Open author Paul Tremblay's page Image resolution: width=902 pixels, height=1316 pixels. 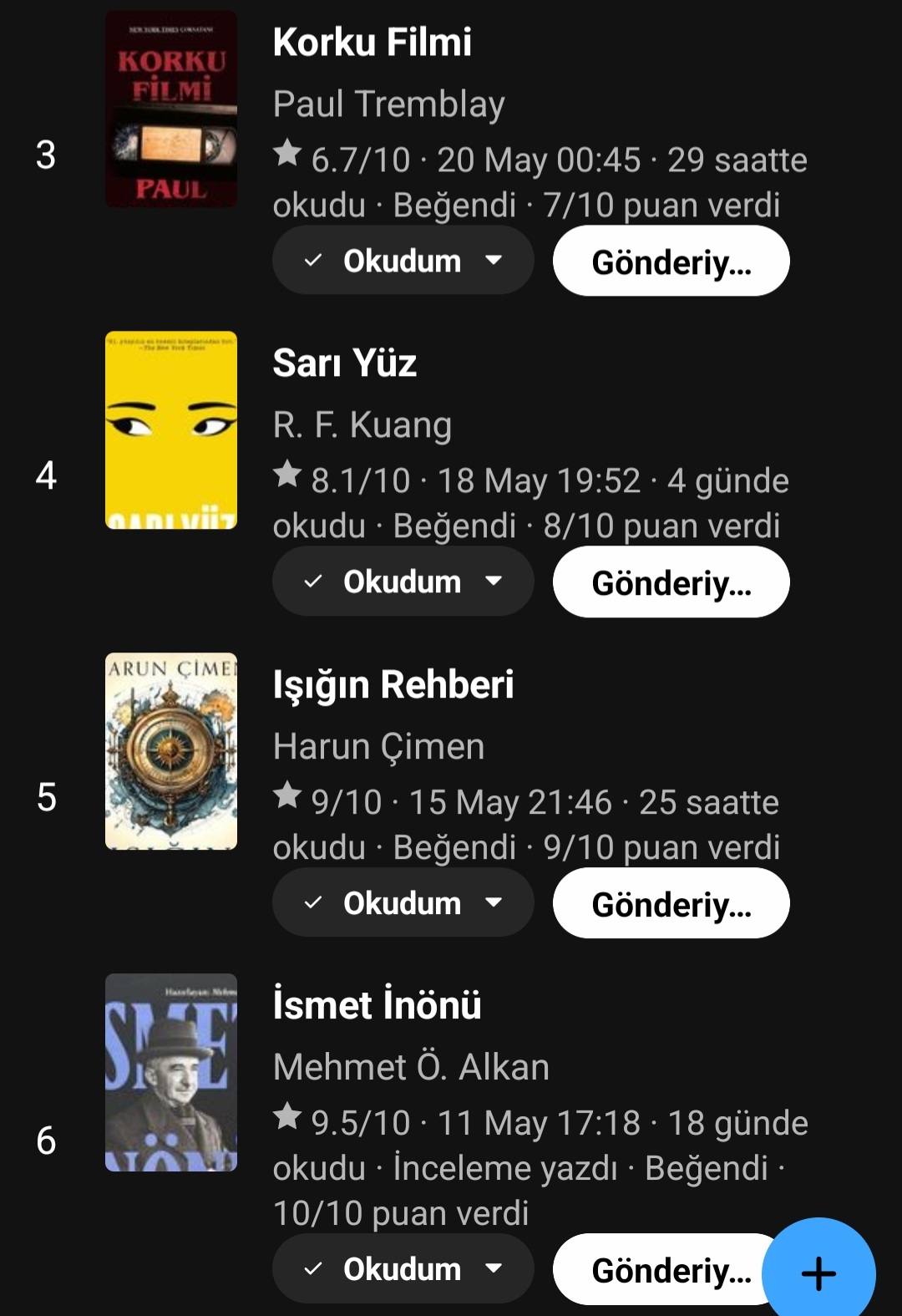388,104
